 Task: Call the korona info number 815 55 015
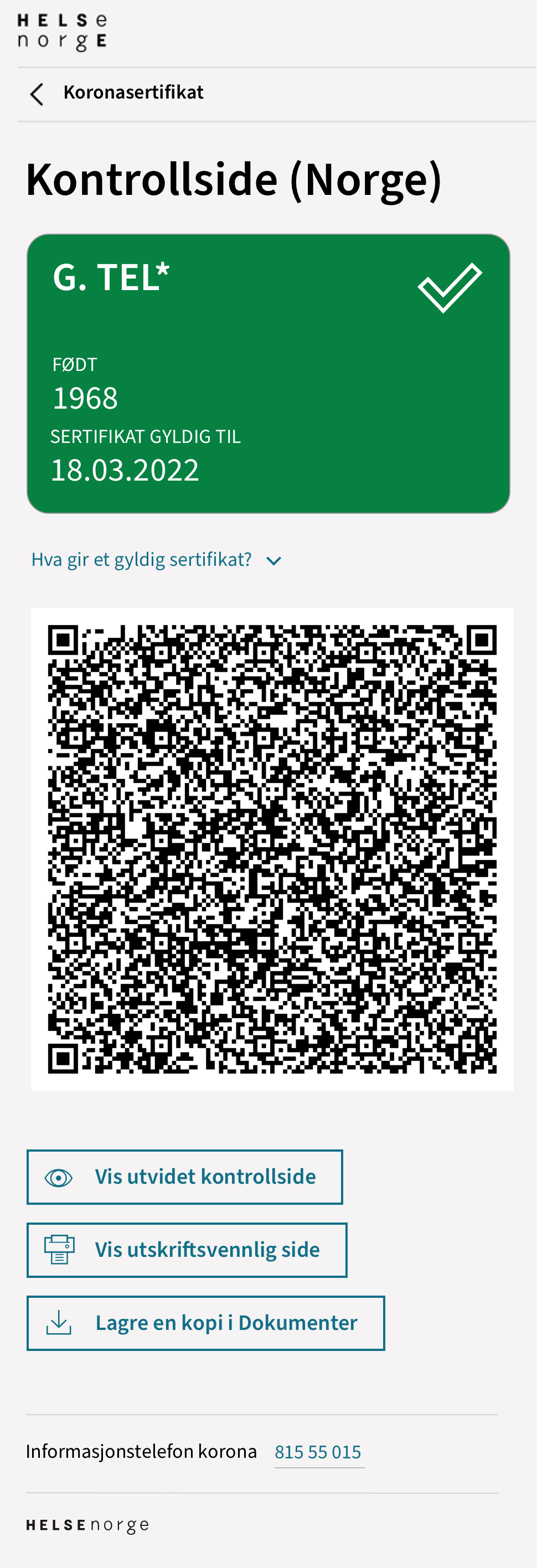[x=318, y=1452]
